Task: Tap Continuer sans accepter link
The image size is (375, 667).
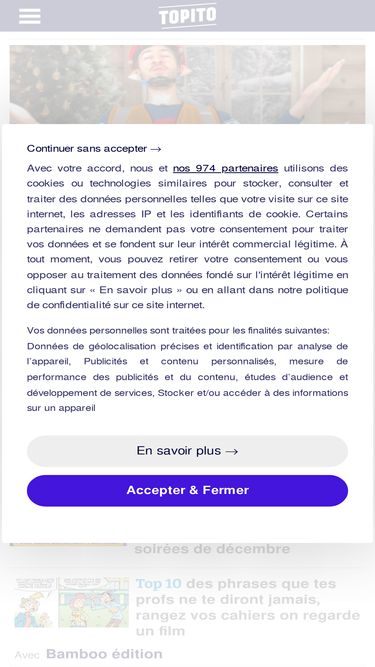Action: click(94, 148)
